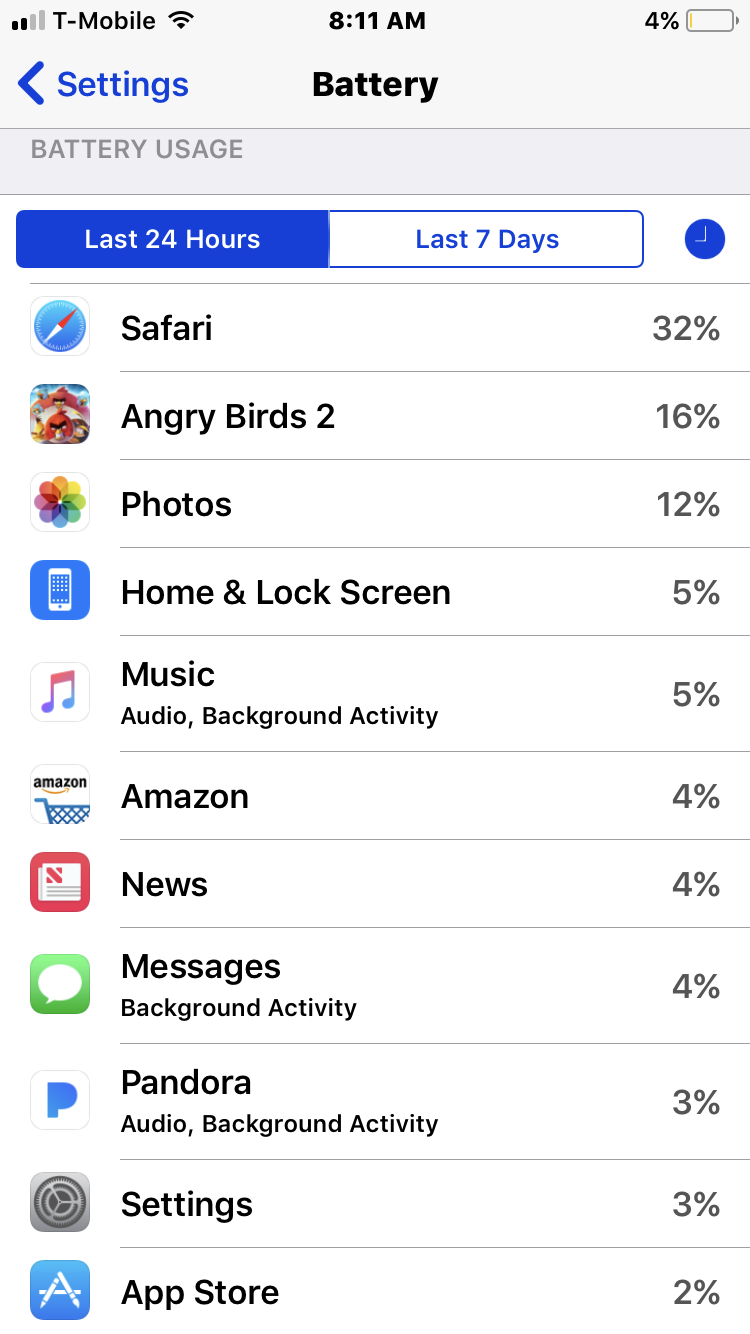The height and width of the screenshot is (1334, 750).
Task: Select the Last 24 Hours segment
Action: click(172, 239)
